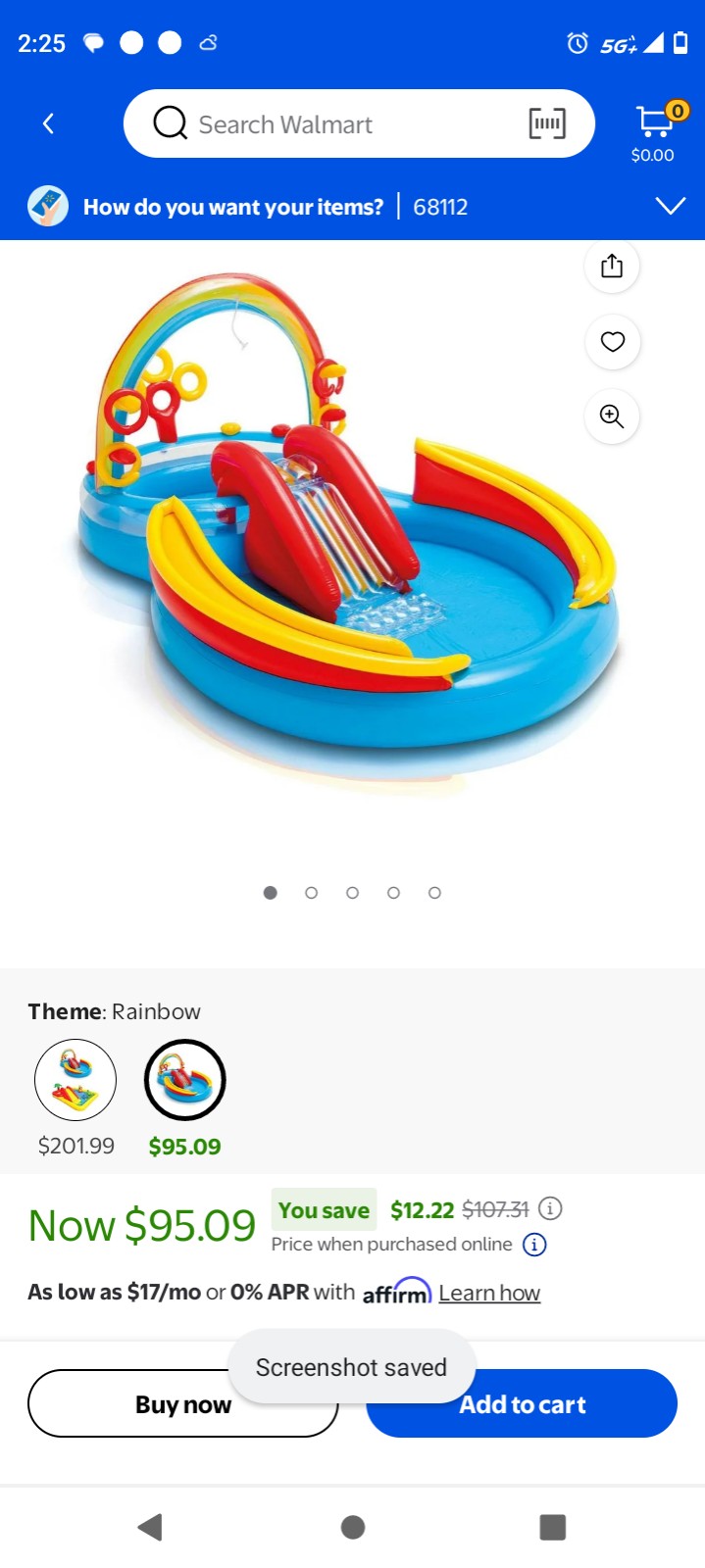
Task: Select the $201.99 theme option
Action: click(x=76, y=1080)
